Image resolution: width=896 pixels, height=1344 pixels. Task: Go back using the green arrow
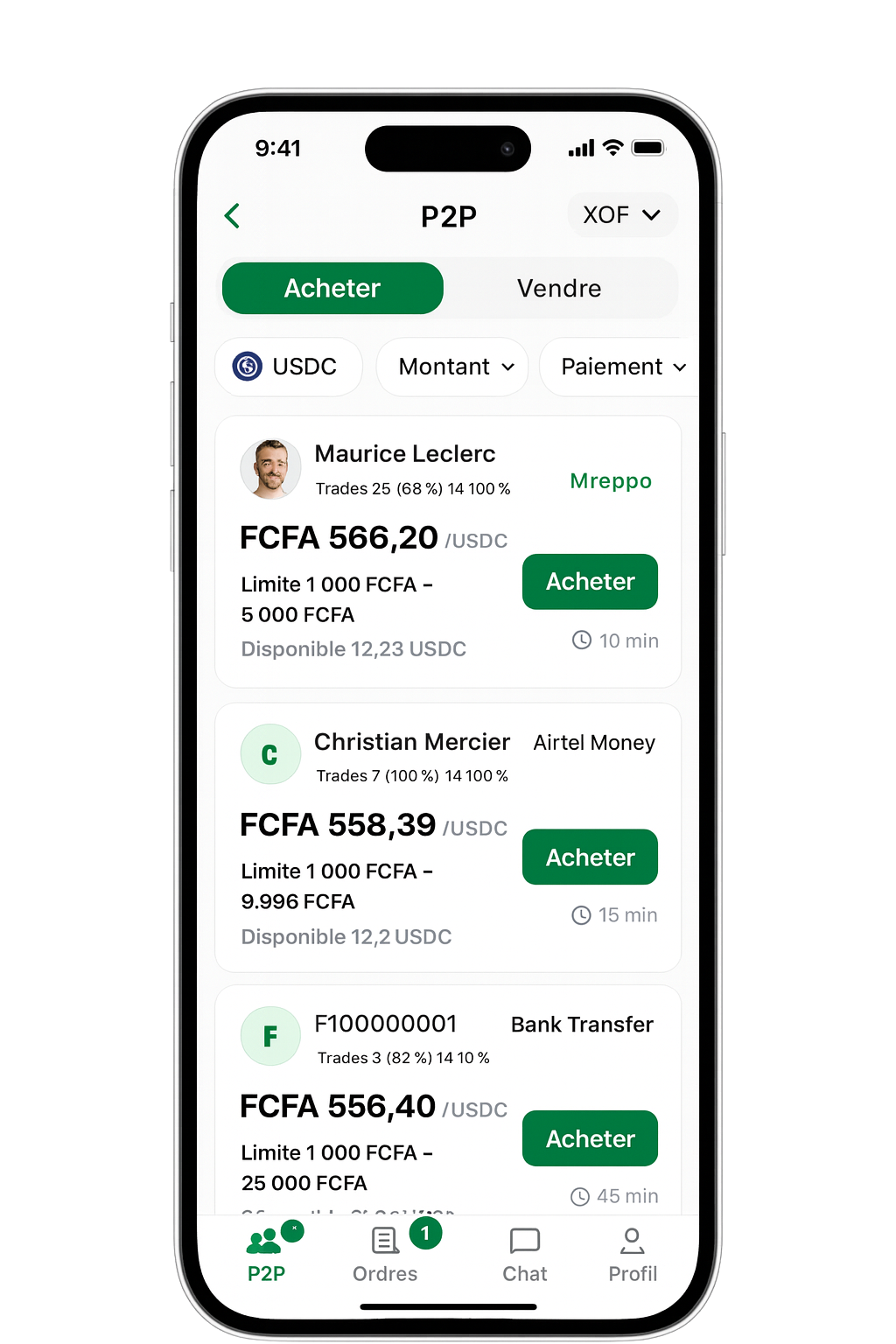pyautogui.click(x=233, y=215)
